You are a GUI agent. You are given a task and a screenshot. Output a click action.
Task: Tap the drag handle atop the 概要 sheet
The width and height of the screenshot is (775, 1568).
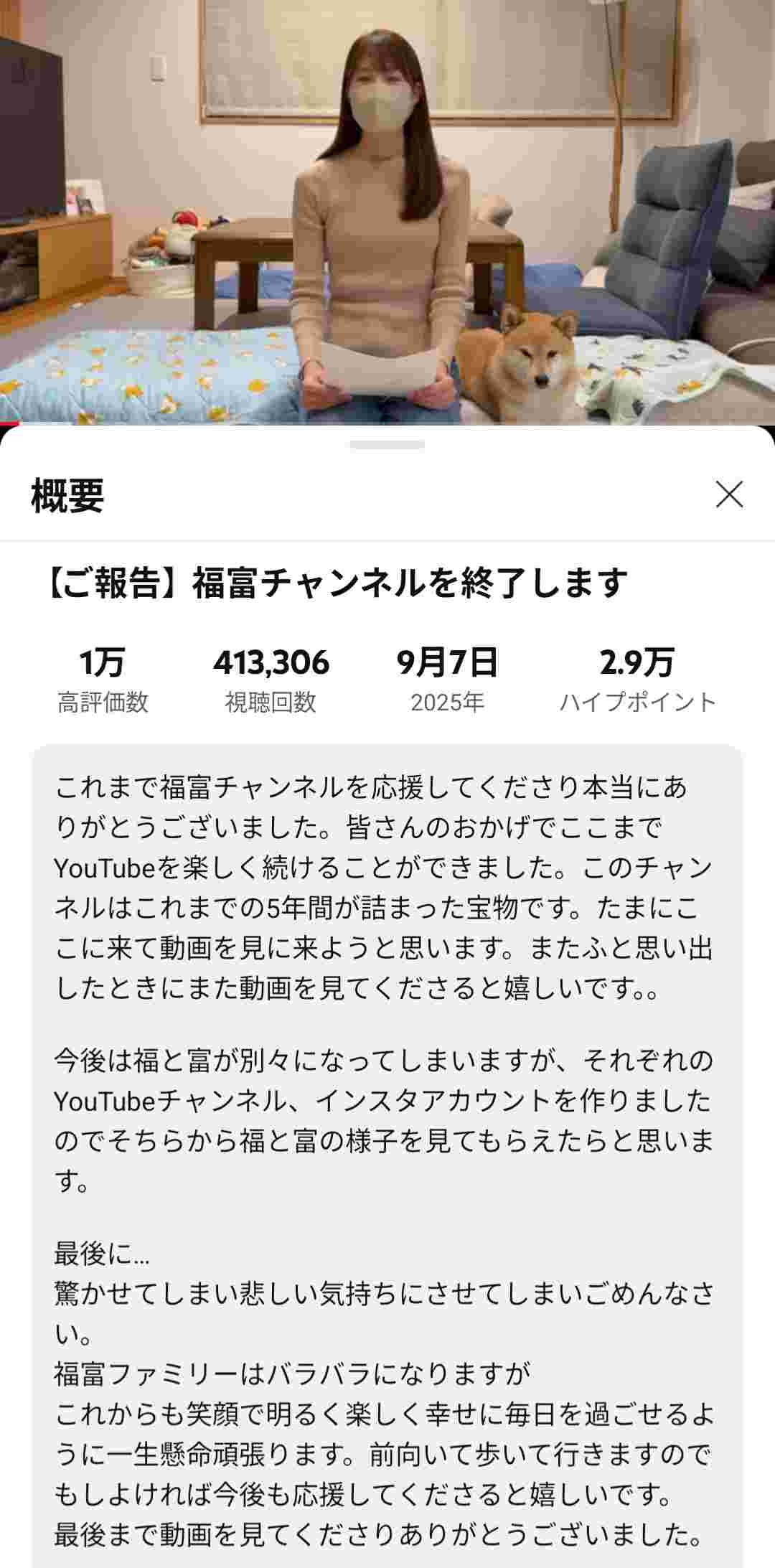[x=387, y=445]
